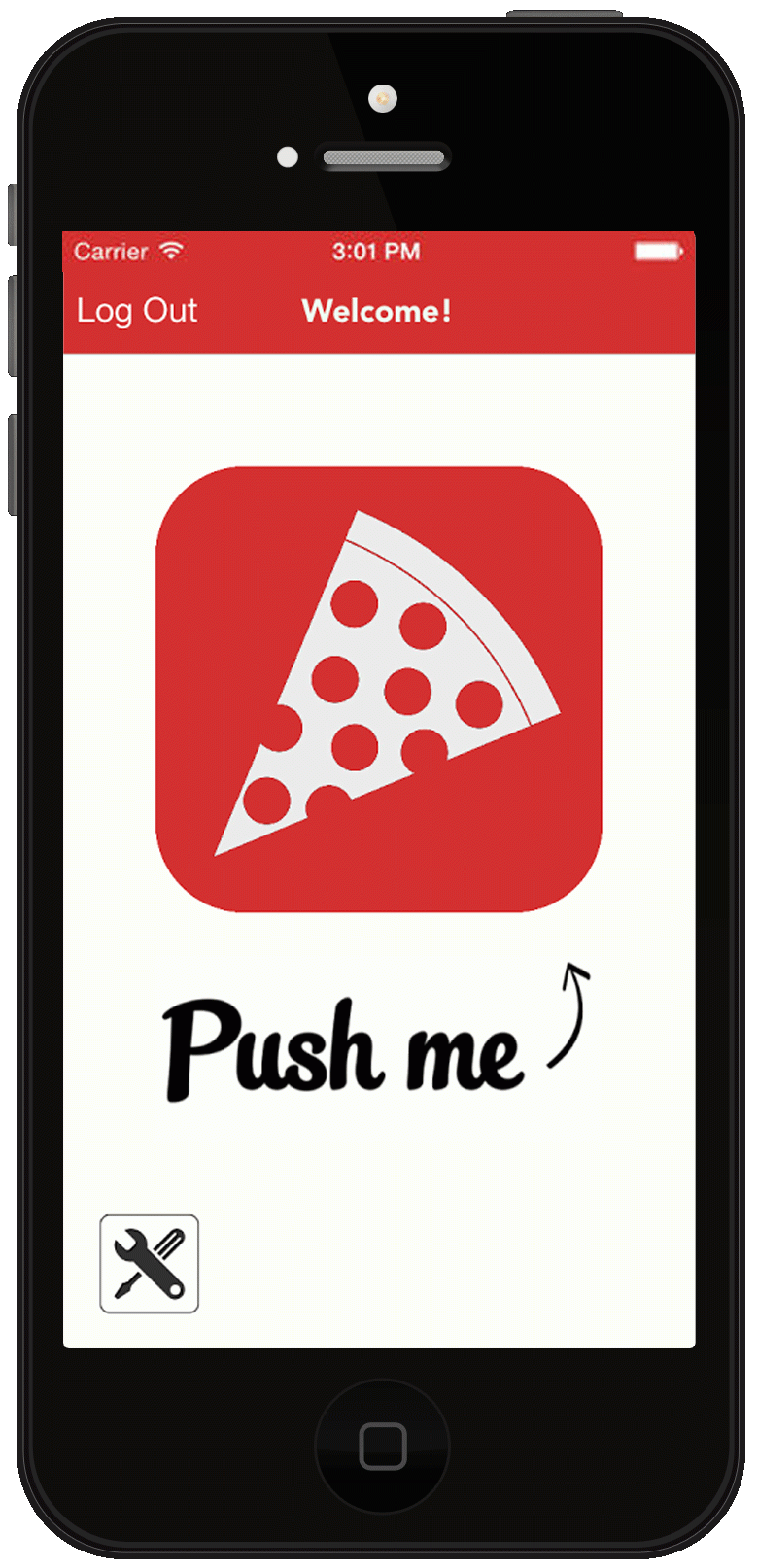Viewport: 758px width, 1568px height.
Task: Open the wrench and screwdriver tools icon
Action: tap(150, 1263)
